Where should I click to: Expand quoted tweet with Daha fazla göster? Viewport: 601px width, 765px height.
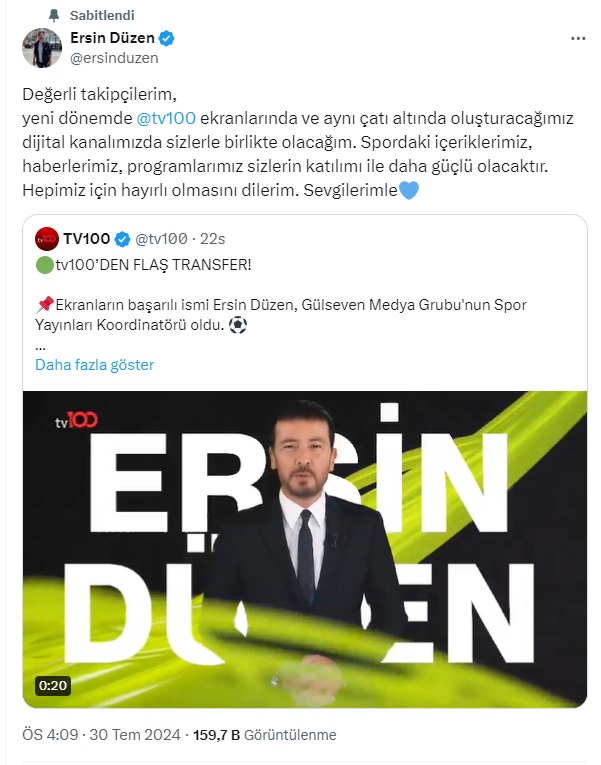[95, 365]
